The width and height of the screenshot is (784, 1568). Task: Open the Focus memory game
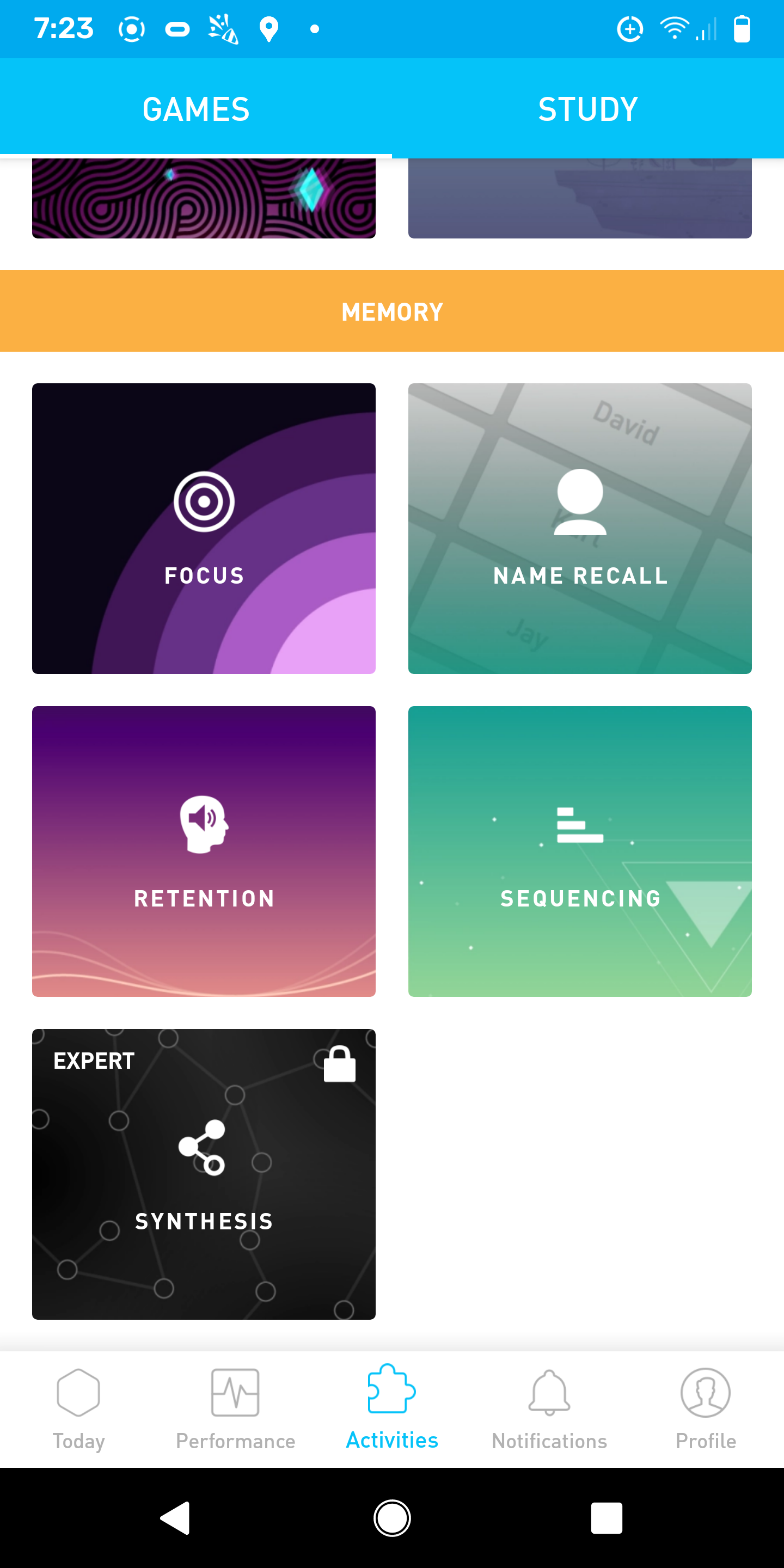(x=204, y=528)
